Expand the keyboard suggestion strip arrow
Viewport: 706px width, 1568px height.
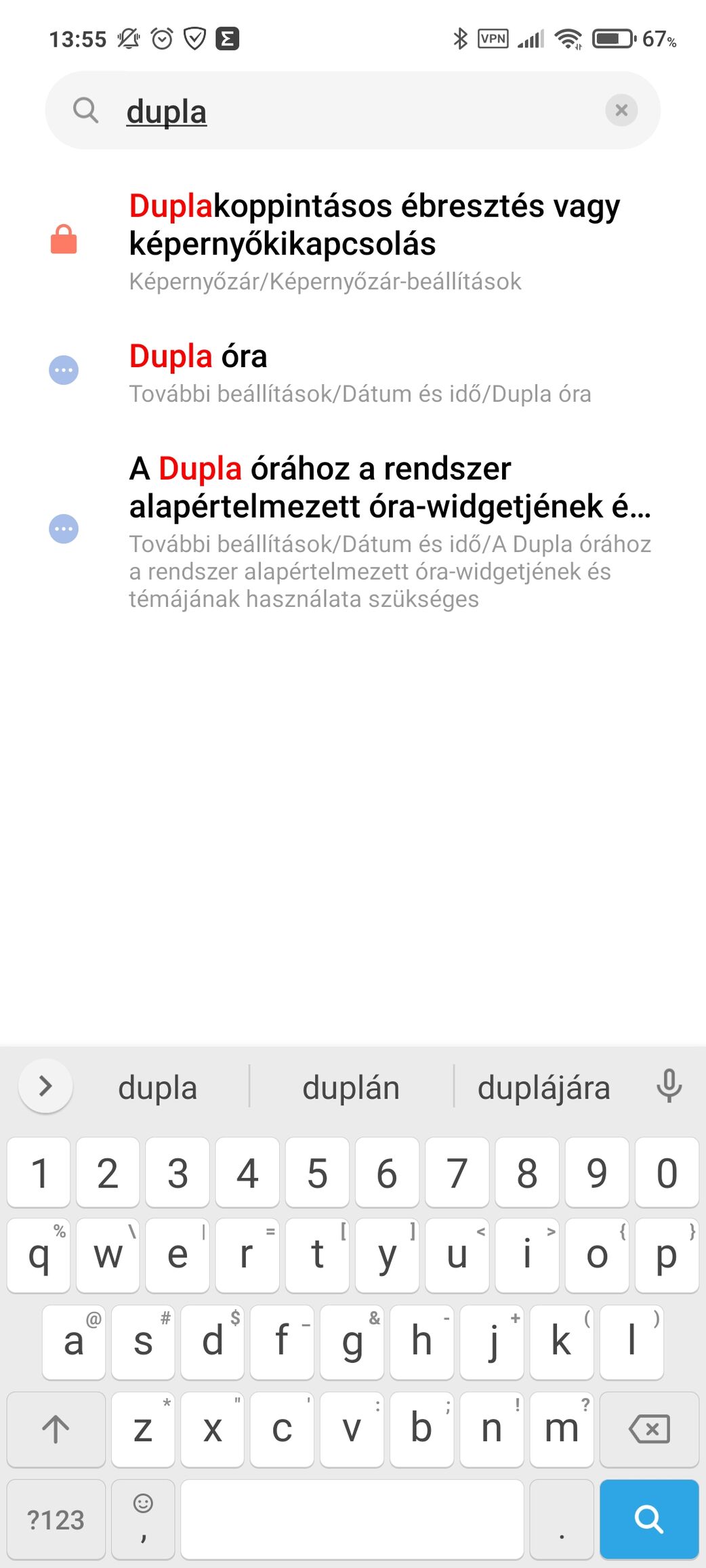point(45,1086)
